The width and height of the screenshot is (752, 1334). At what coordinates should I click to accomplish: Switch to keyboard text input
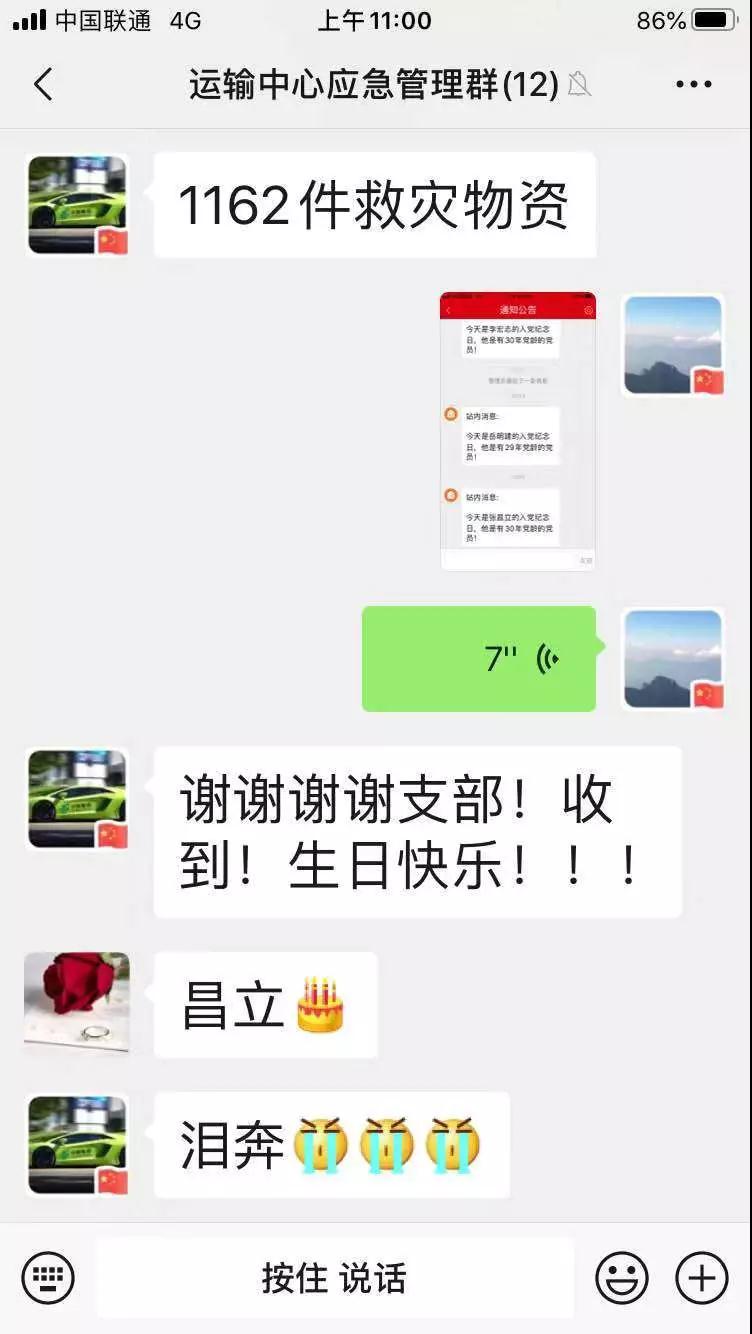coord(48,1277)
